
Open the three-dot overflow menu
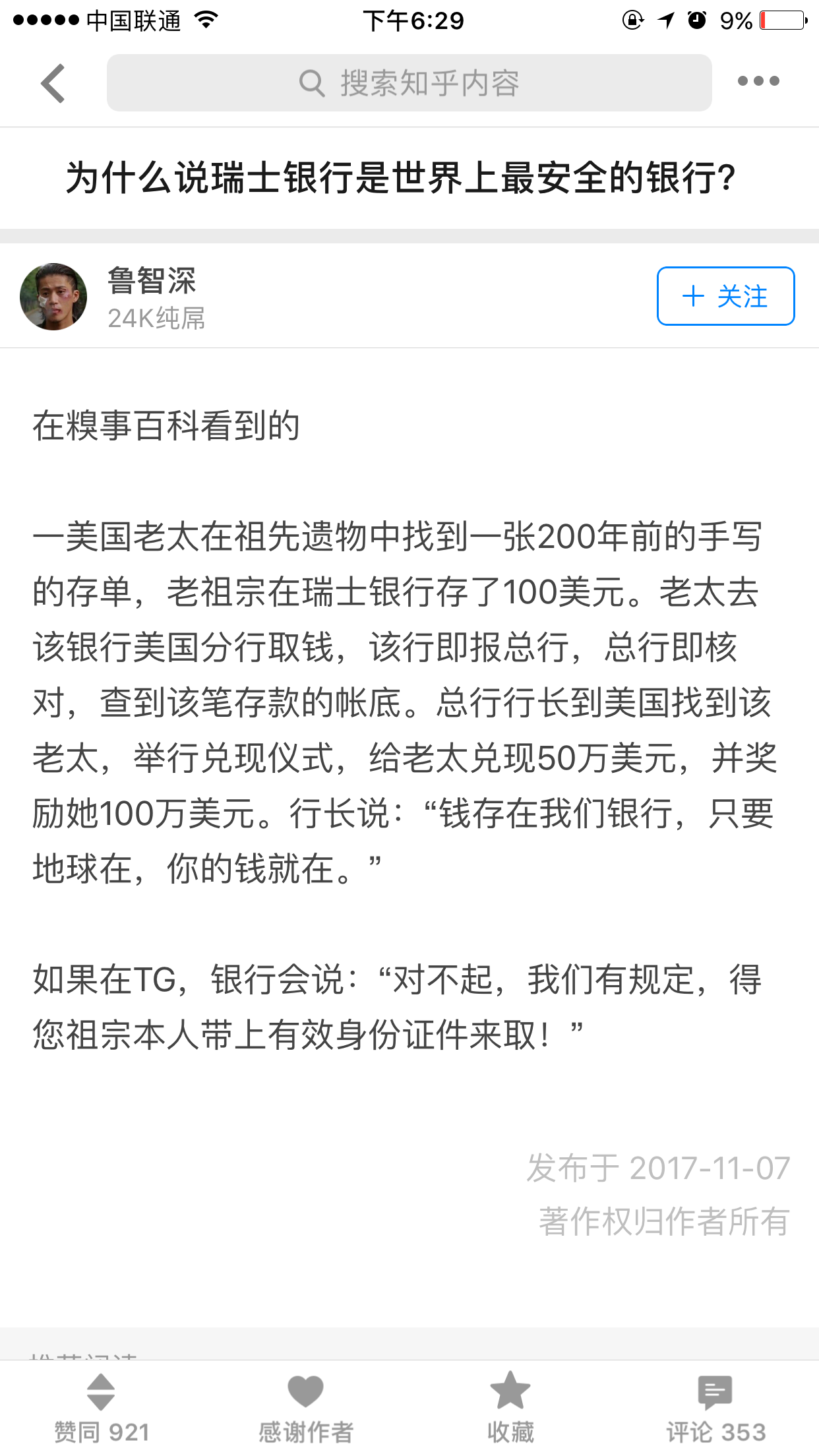point(758,81)
